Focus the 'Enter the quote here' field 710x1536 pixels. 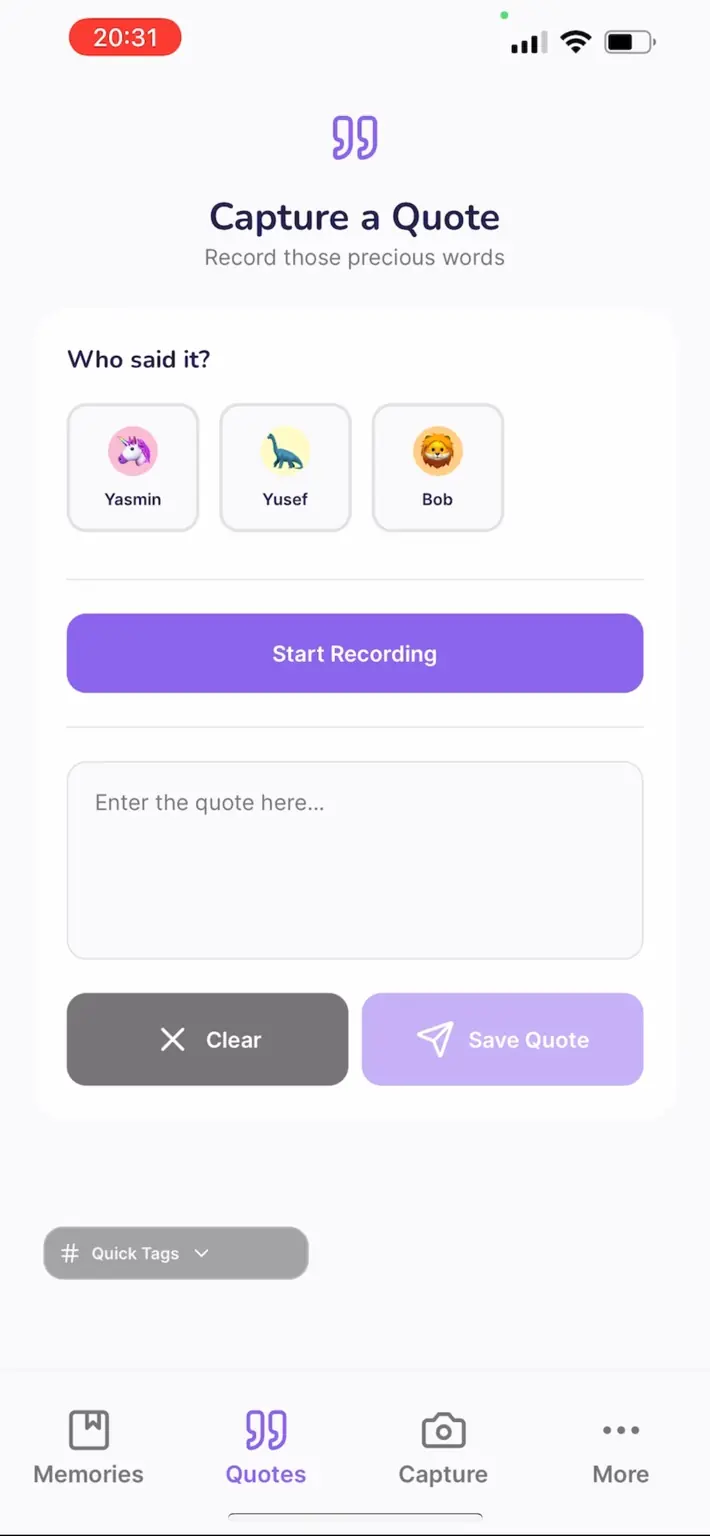[355, 860]
